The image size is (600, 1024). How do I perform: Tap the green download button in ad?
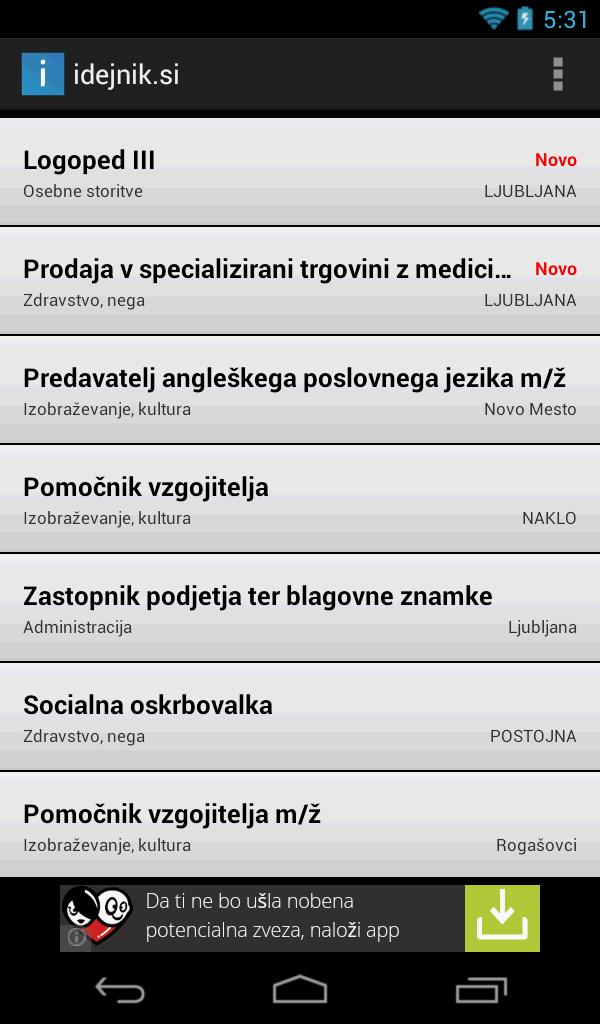click(x=502, y=917)
